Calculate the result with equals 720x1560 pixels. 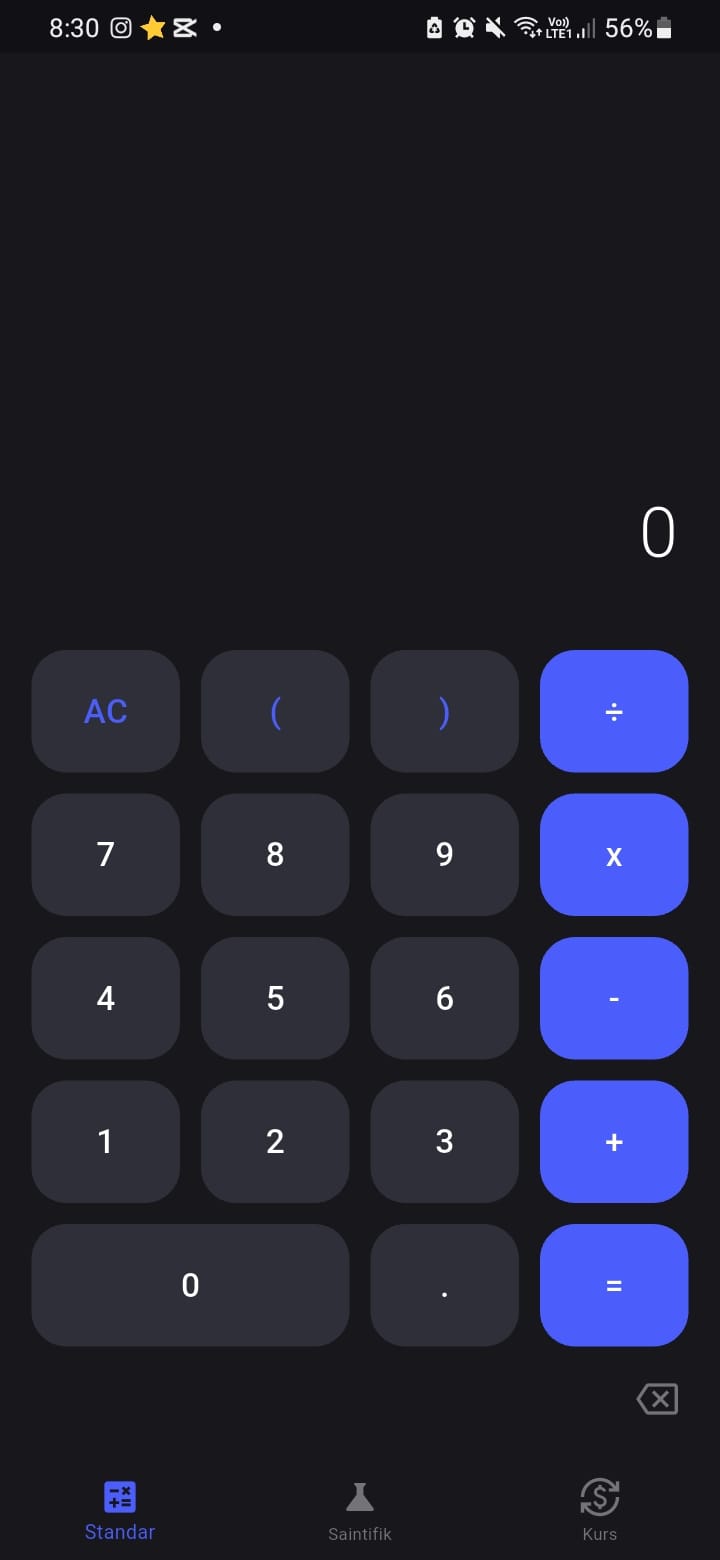[x=614, y=1285]
